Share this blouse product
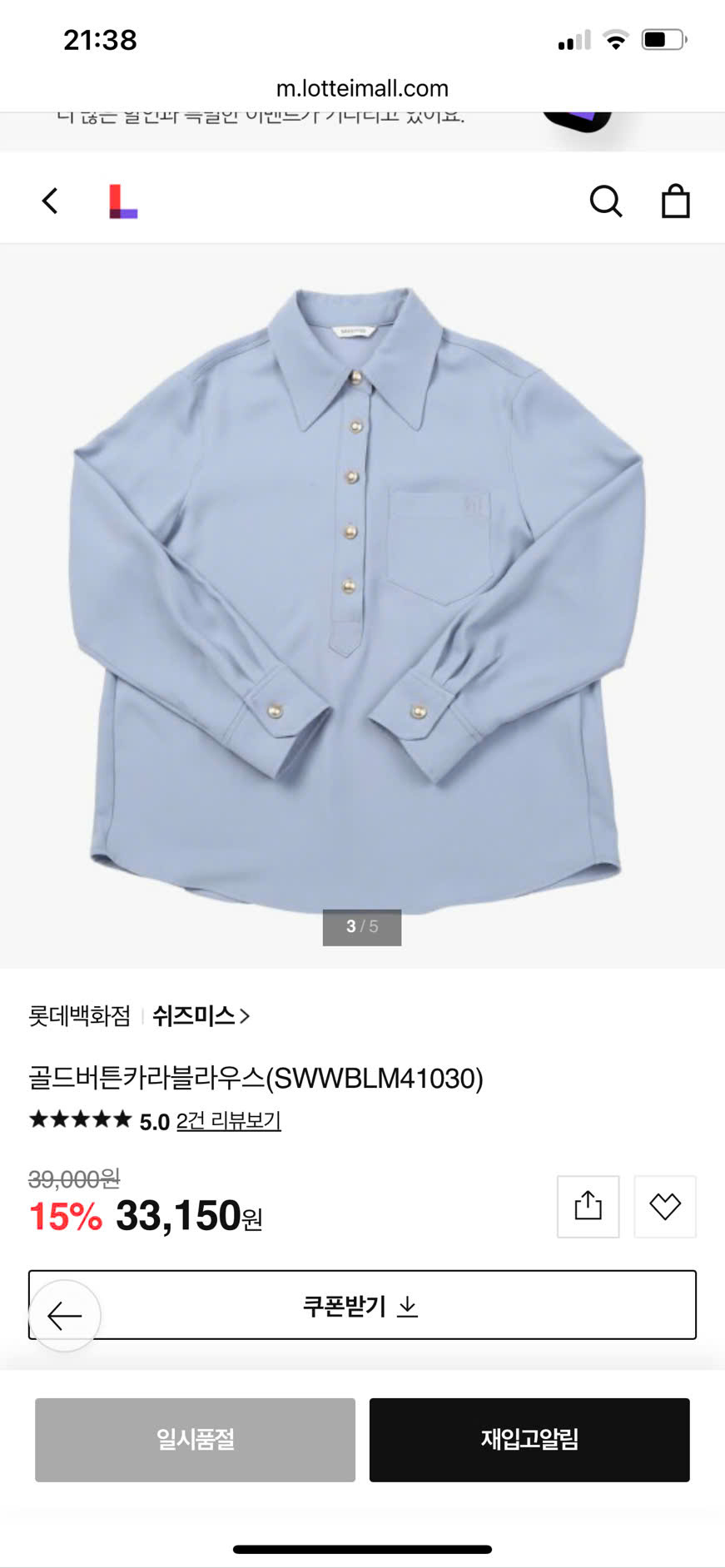 [588, 1206]
